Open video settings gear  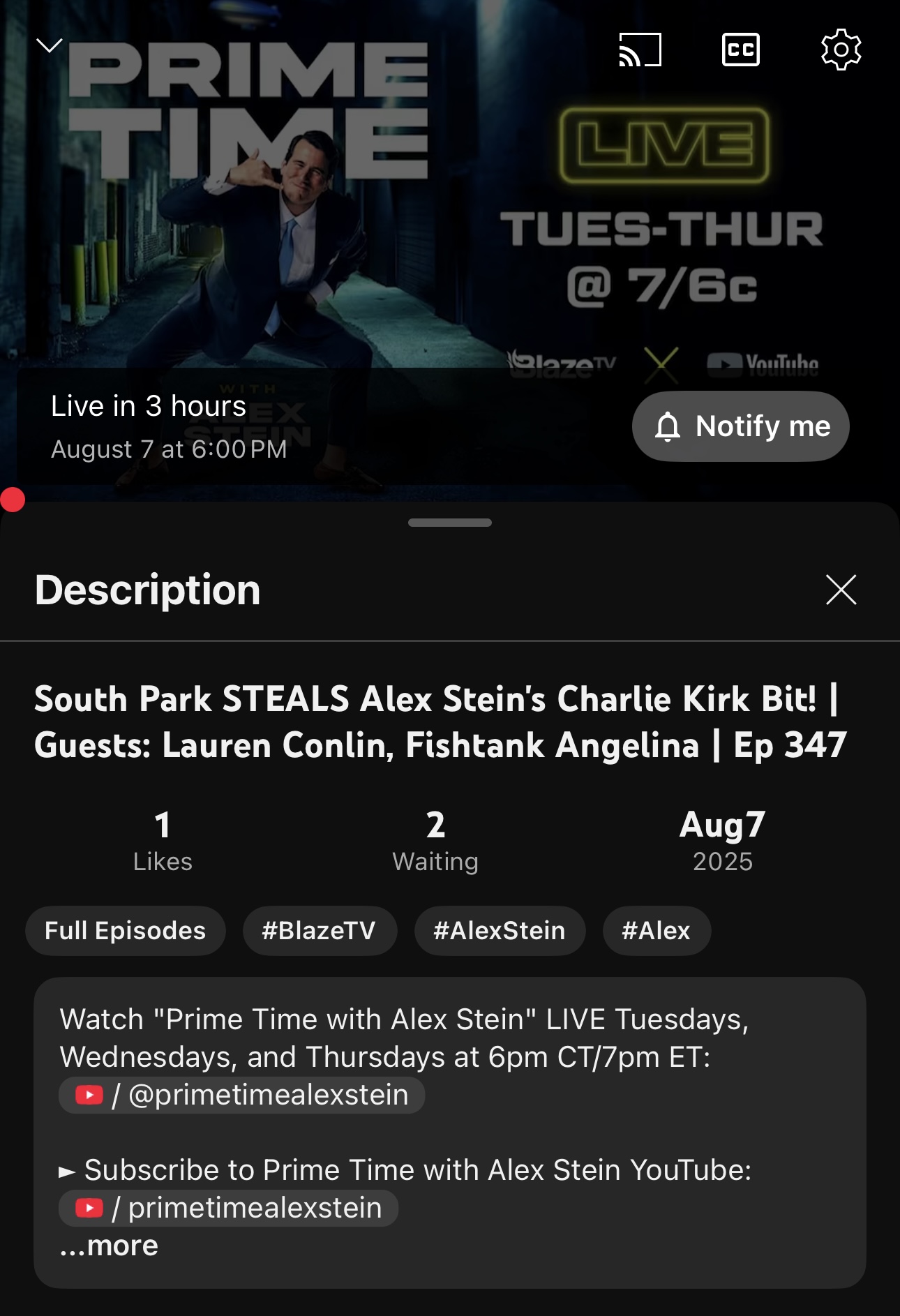[841, 50]
